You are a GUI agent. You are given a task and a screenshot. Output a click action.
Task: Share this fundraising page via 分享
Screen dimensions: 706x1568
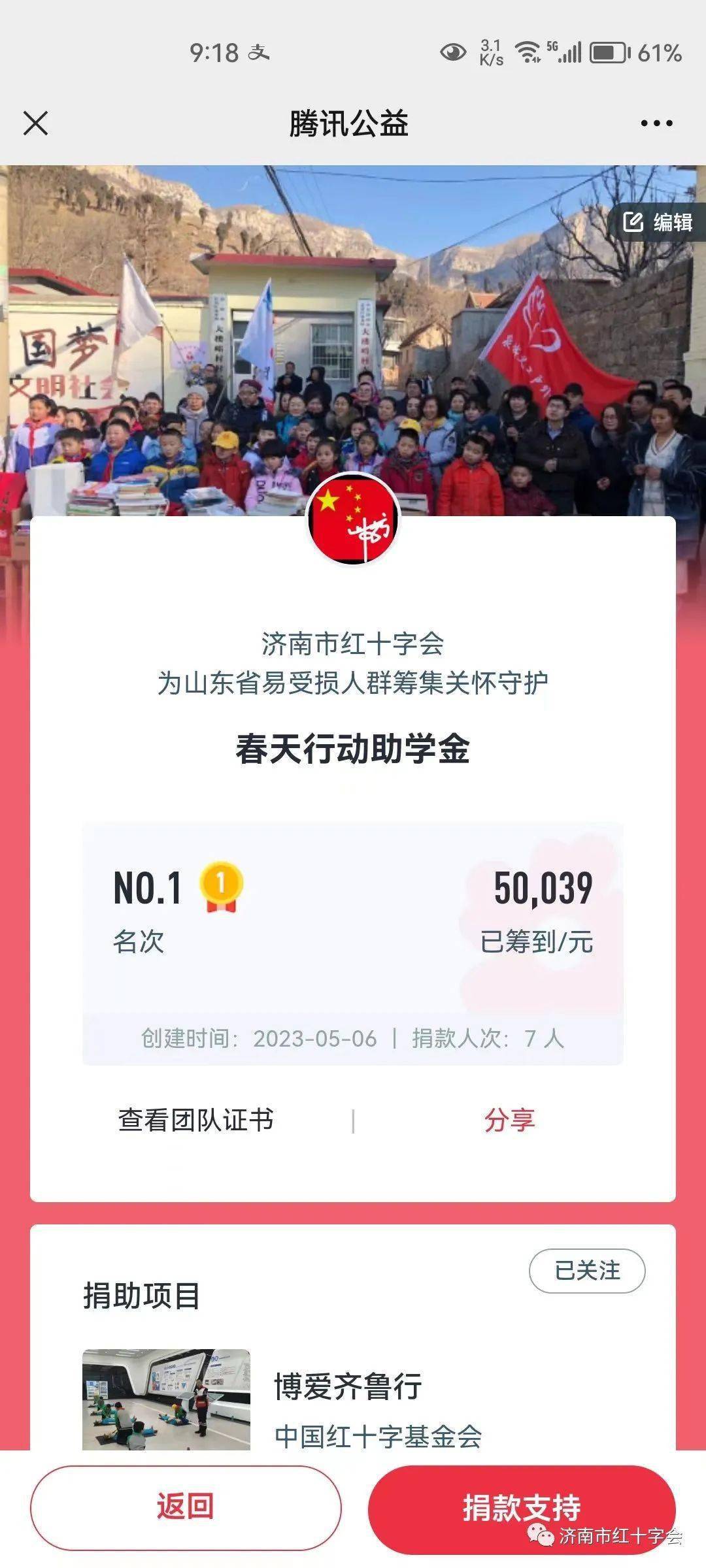[x=509, y=1120]
